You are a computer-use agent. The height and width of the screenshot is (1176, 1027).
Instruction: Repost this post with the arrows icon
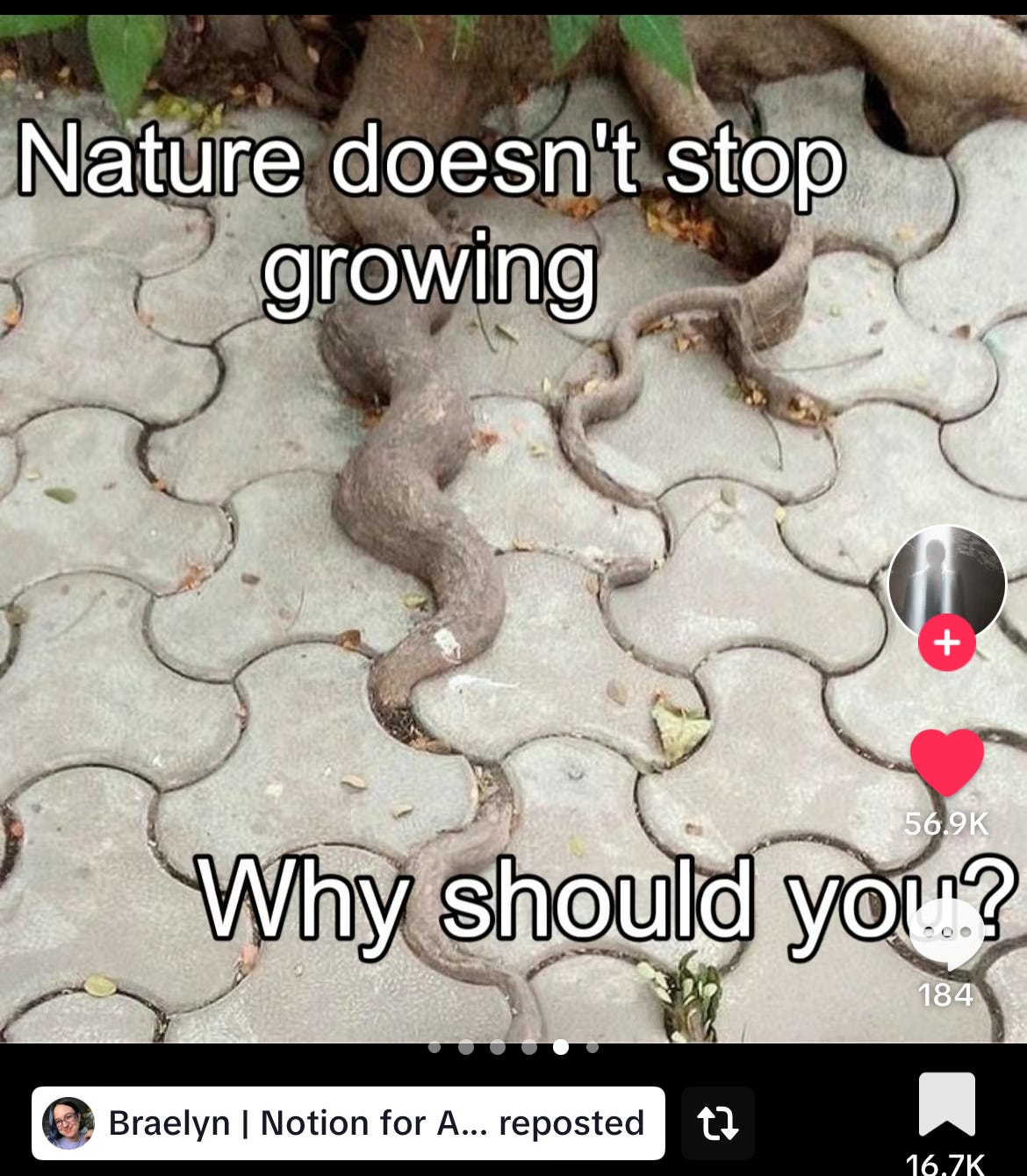pyautogui.click(x=717, y=1123)
